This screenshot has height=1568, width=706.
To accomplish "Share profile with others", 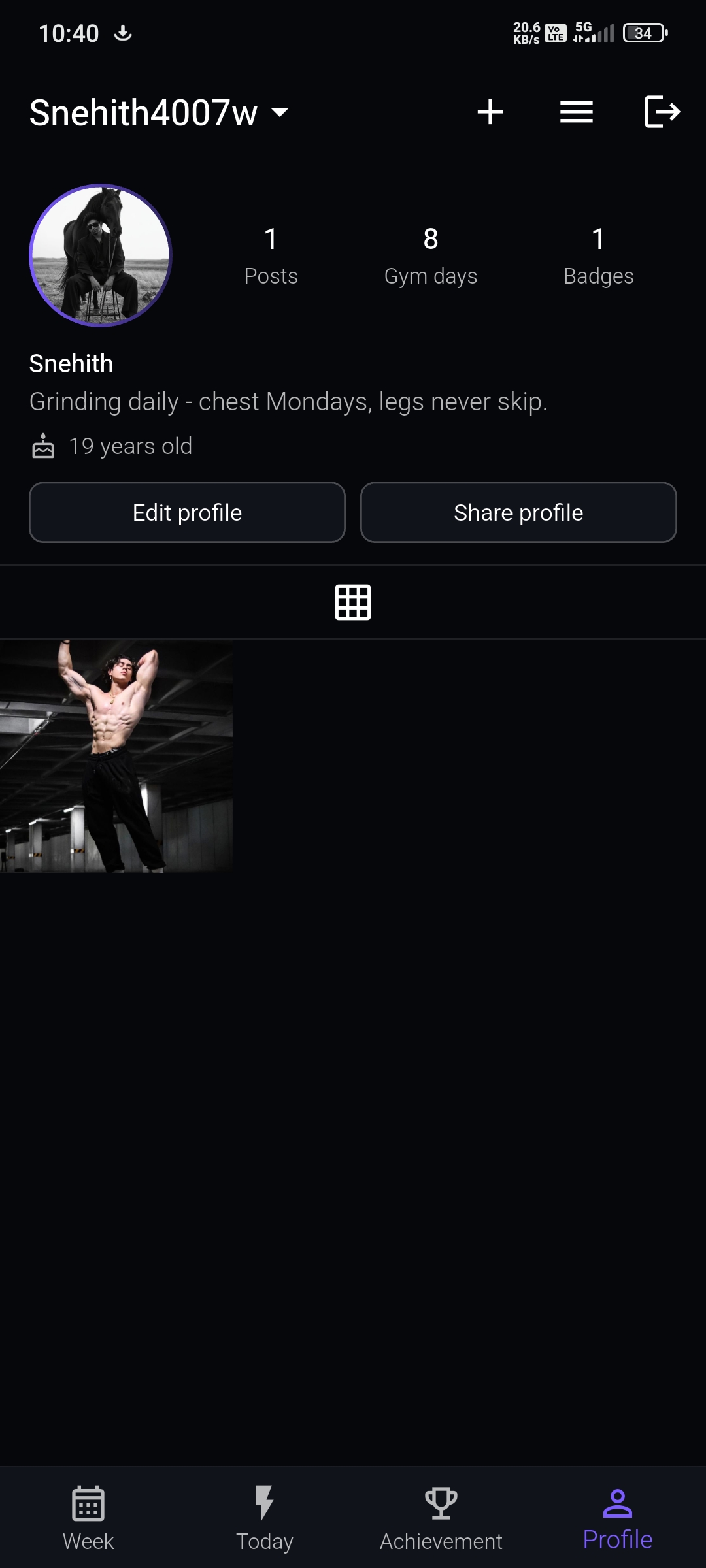I will pyautogui.click(x=518, y=513).
